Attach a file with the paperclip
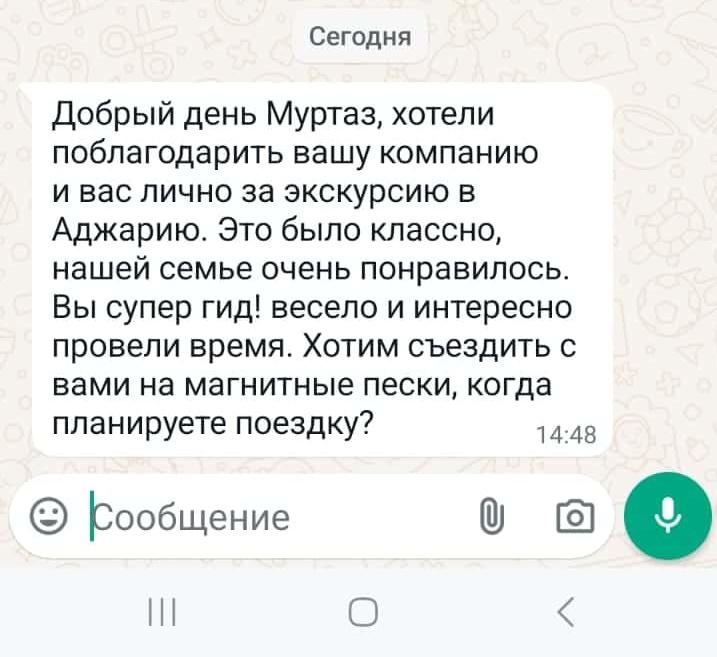This screenshot has width=717, height=657. [x=490, y=517]
